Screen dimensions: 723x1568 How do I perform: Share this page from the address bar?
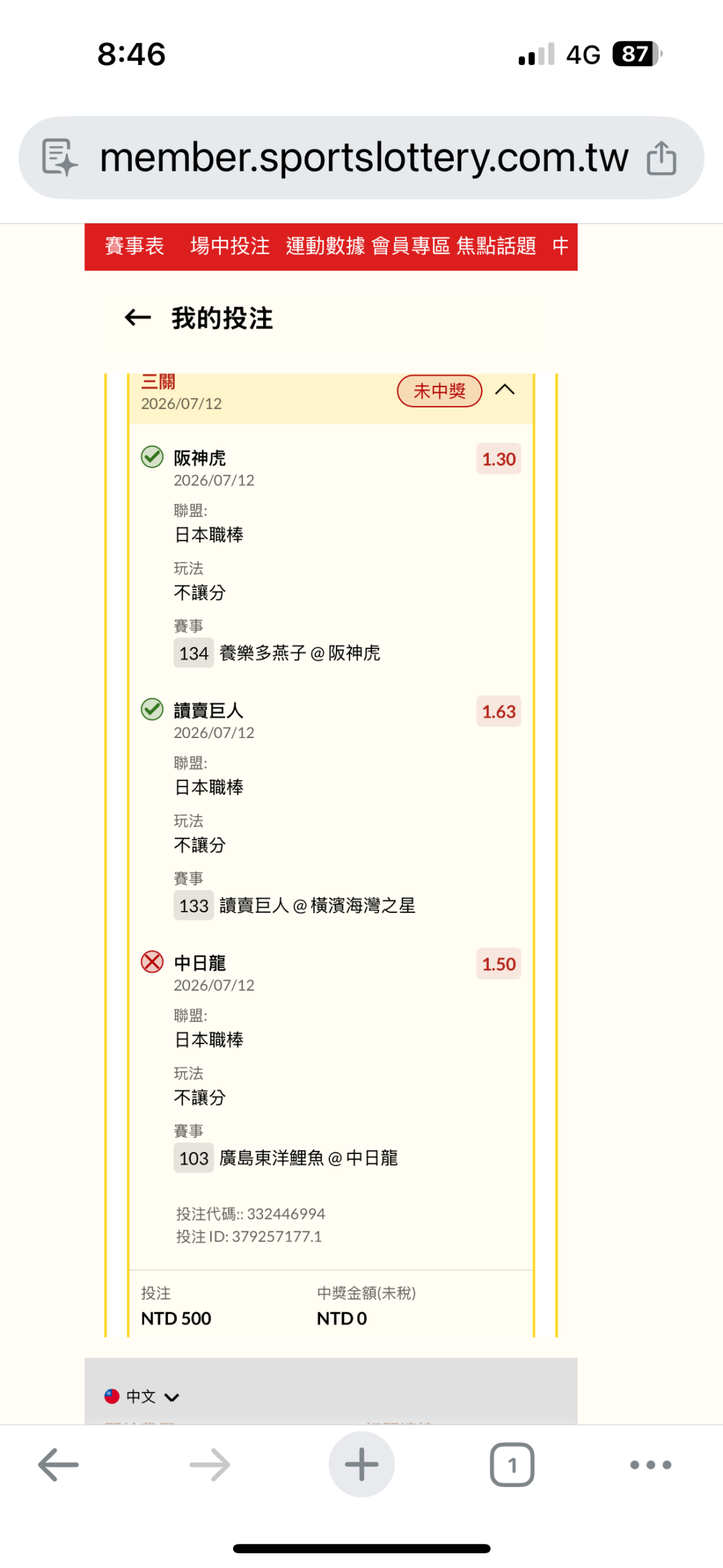coord(661,157)
